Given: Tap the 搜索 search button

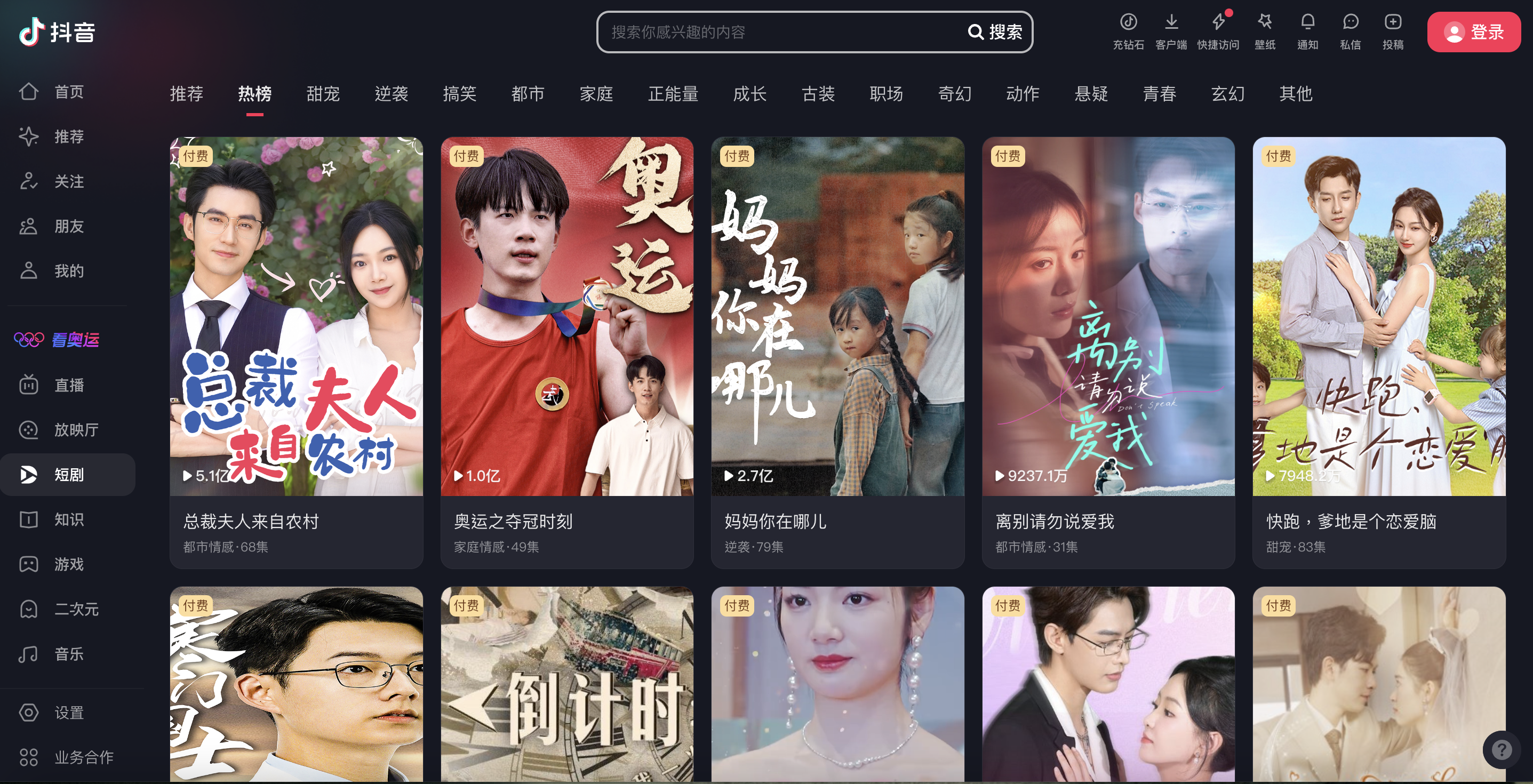Looking at the screenshot, I should point(995,32).
